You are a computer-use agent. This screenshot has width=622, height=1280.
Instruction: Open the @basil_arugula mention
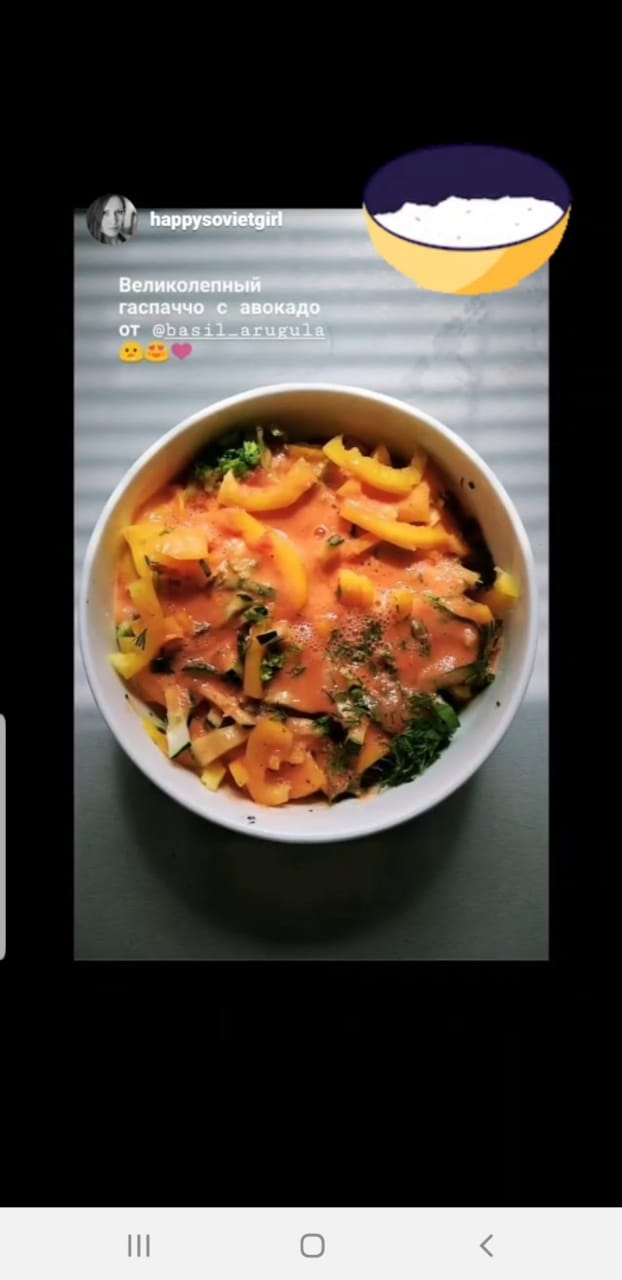238,330
